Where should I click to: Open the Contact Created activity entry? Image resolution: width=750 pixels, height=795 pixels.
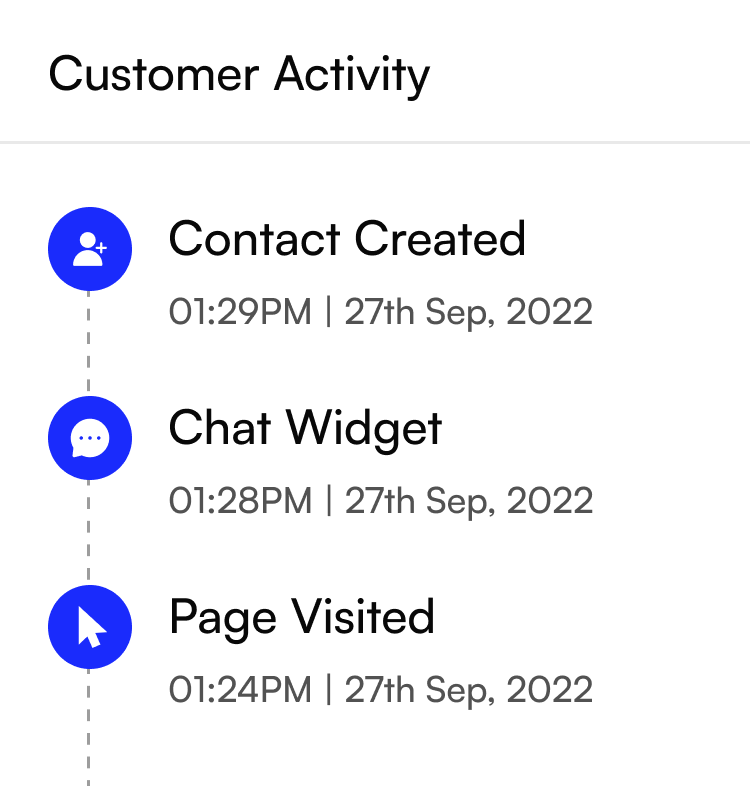pyautogui.click(x=346, y=240)
